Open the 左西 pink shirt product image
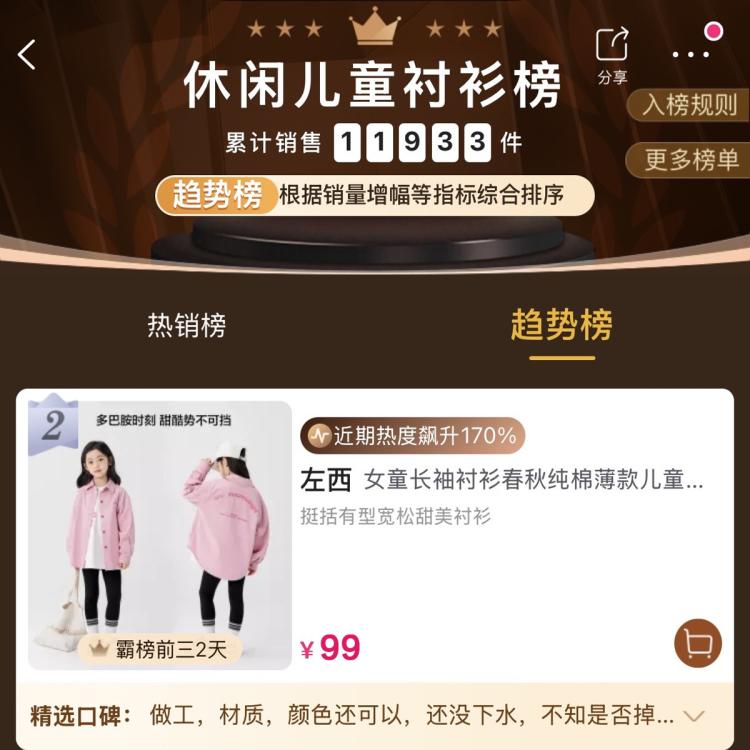The image size is (750, 750). tap(160, 535)
